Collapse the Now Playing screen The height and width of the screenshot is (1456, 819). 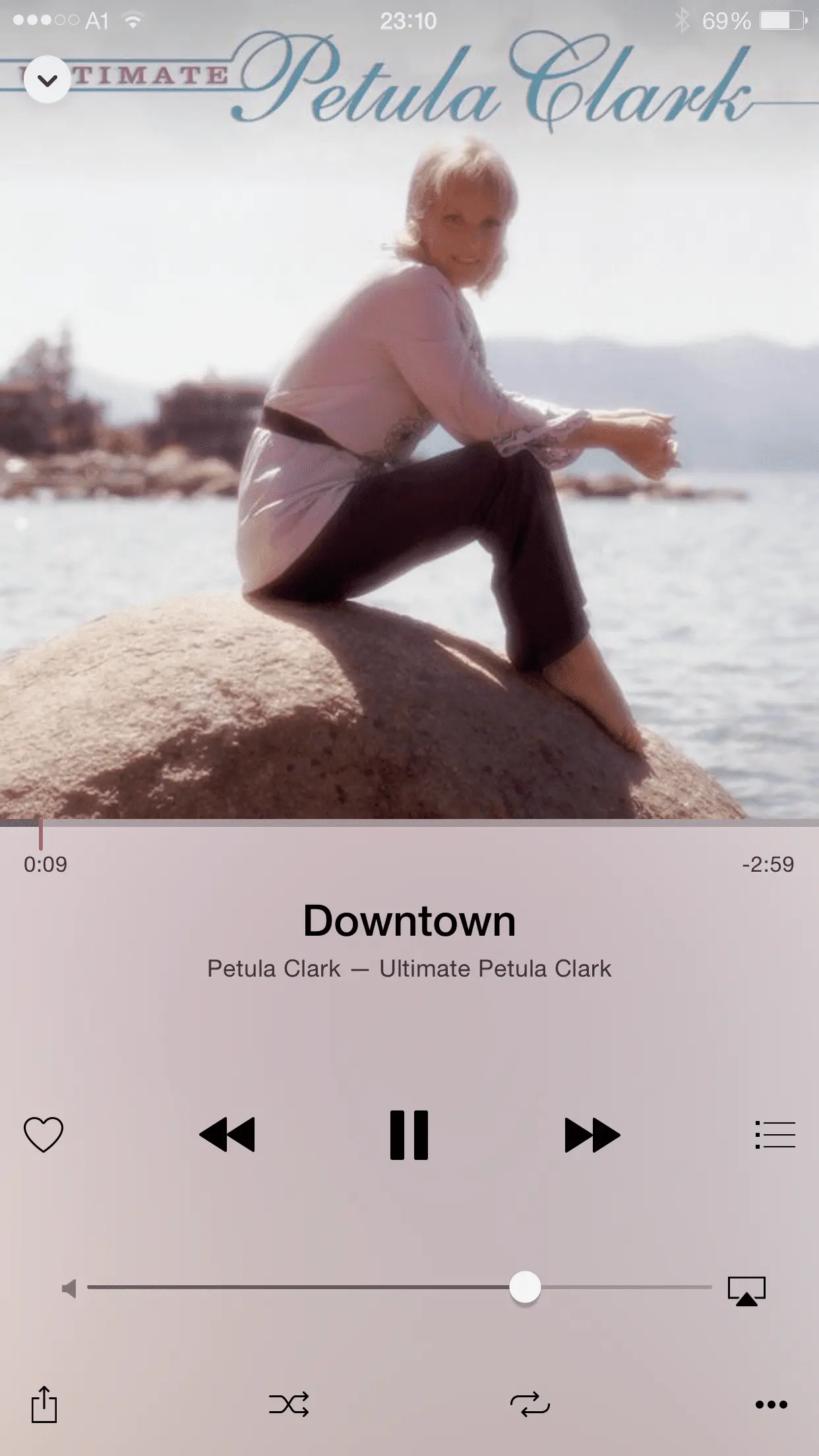pyautogui.click(x=47, y=80)
